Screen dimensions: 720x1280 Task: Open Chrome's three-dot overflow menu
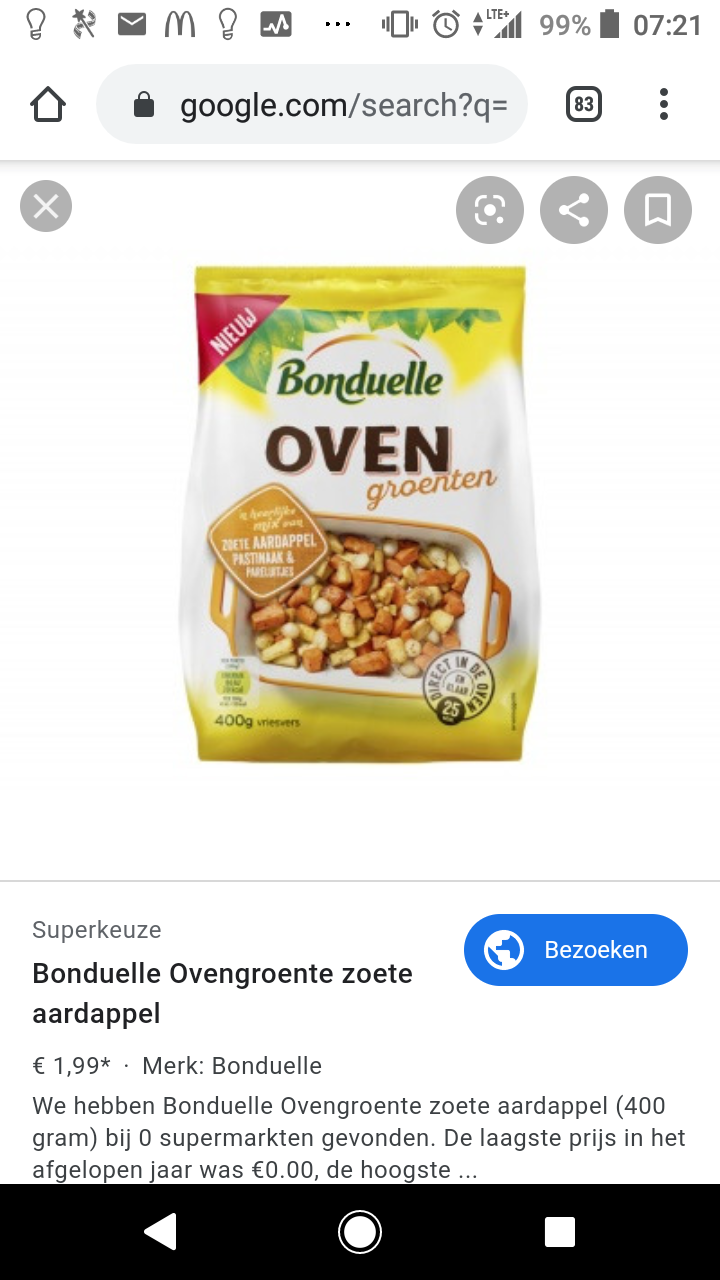[x=664, y=104]
